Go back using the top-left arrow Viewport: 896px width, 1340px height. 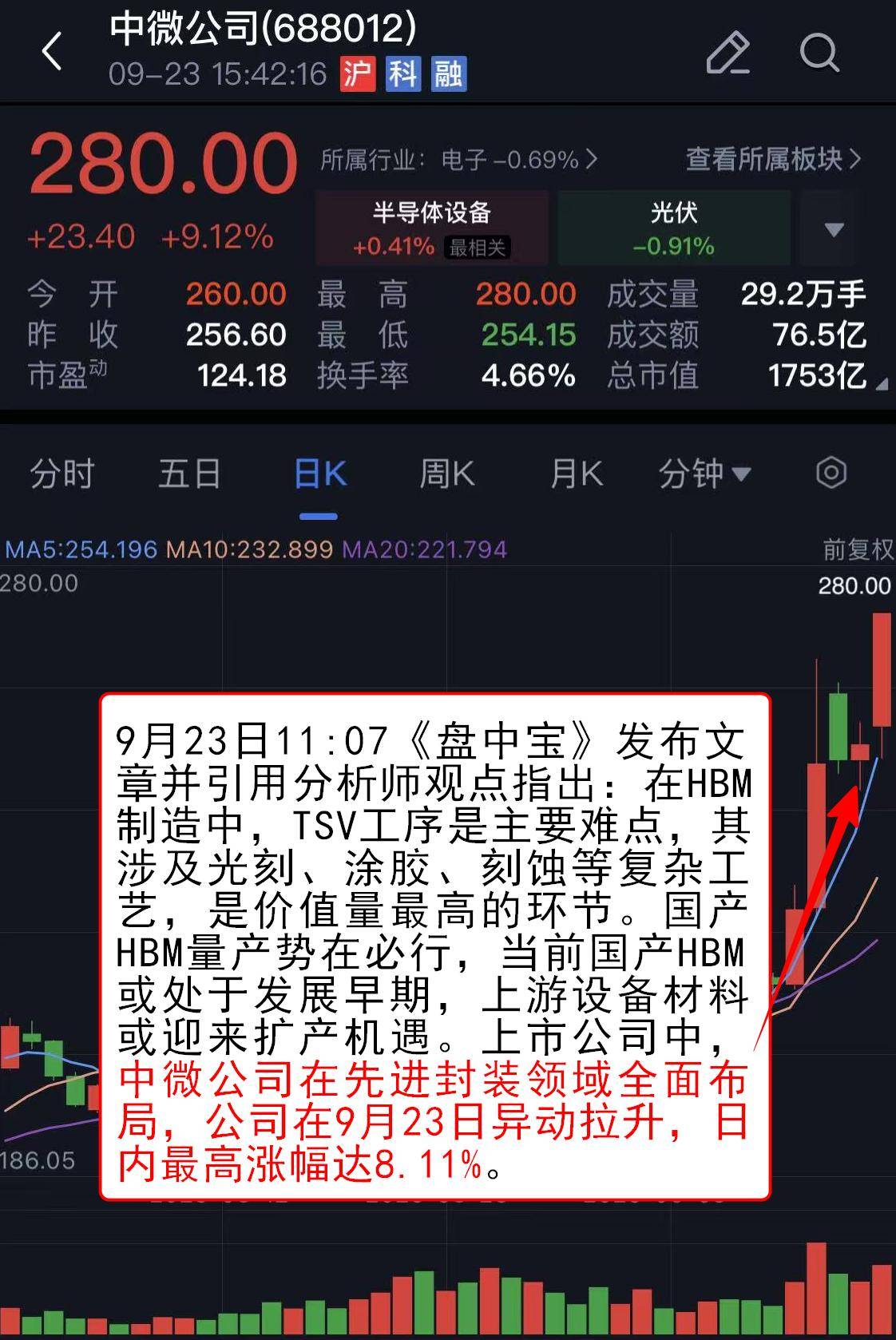[53, 52]
